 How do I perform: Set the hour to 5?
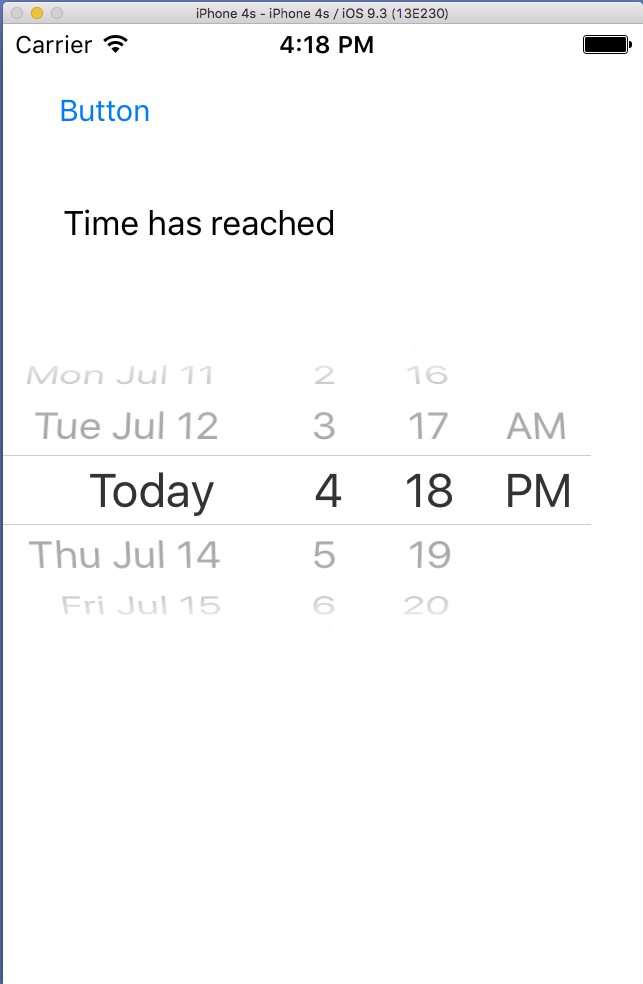tap(324, 554)
